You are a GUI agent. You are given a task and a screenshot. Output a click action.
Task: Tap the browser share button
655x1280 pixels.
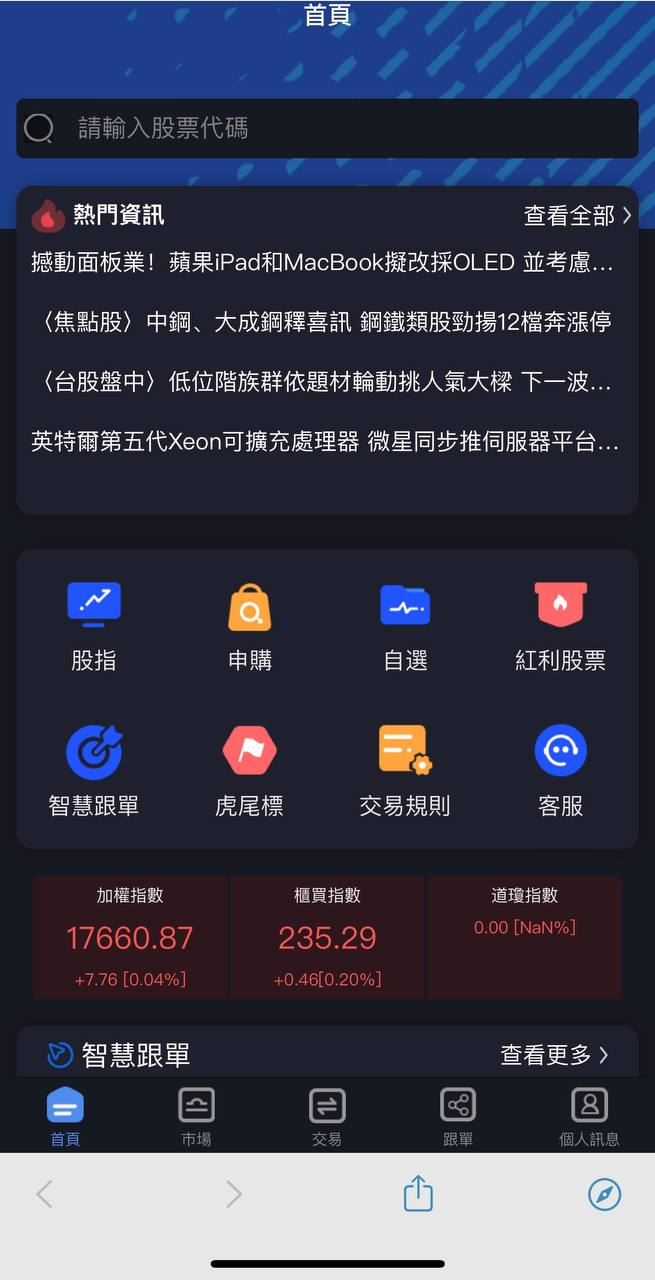[x=418, y=1194]
